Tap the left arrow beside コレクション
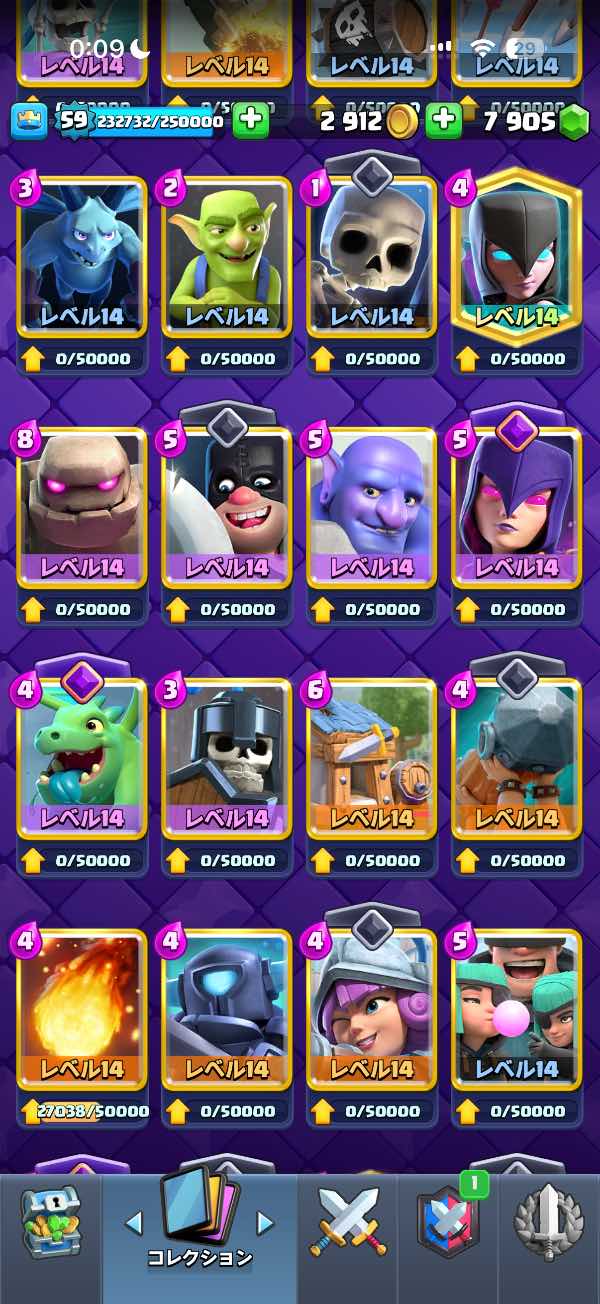600x1304 pixels. (x=134, y=1223)
